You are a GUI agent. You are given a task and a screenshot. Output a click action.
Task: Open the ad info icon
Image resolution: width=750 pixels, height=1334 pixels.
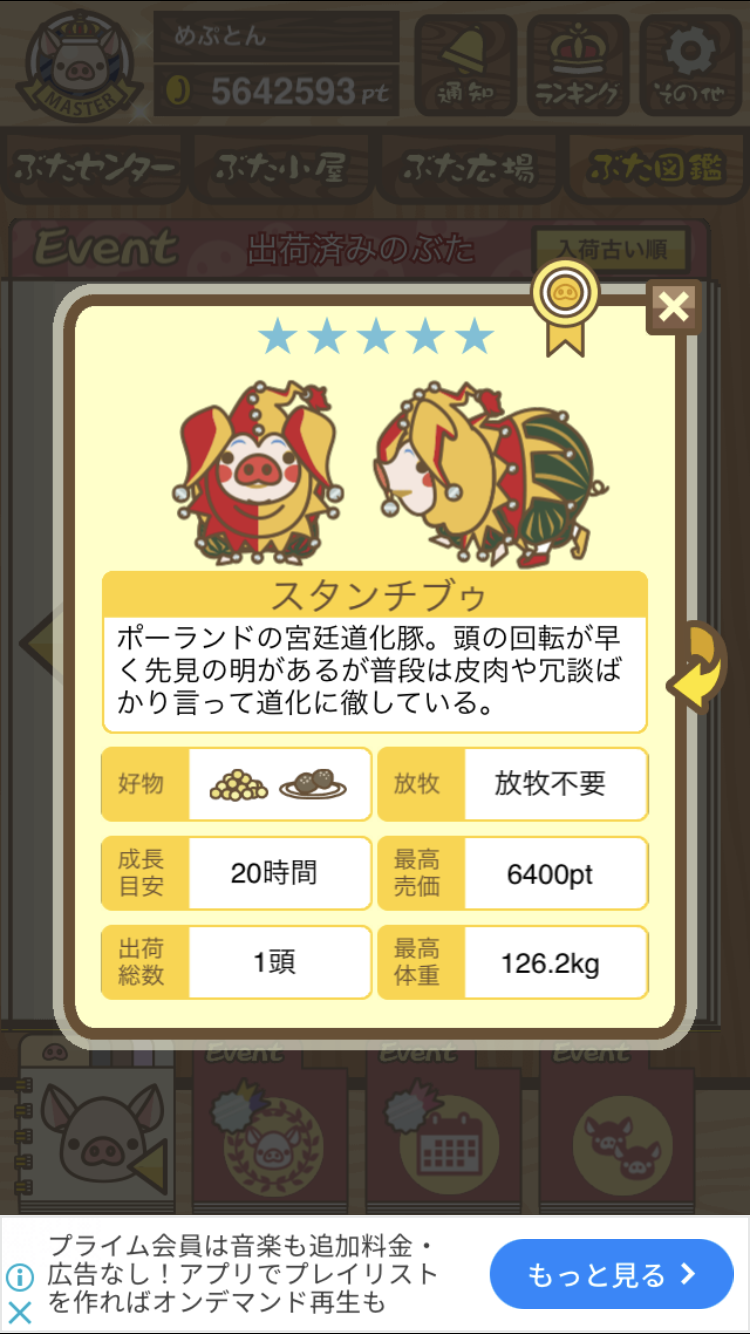click(x=20, y=1277)
